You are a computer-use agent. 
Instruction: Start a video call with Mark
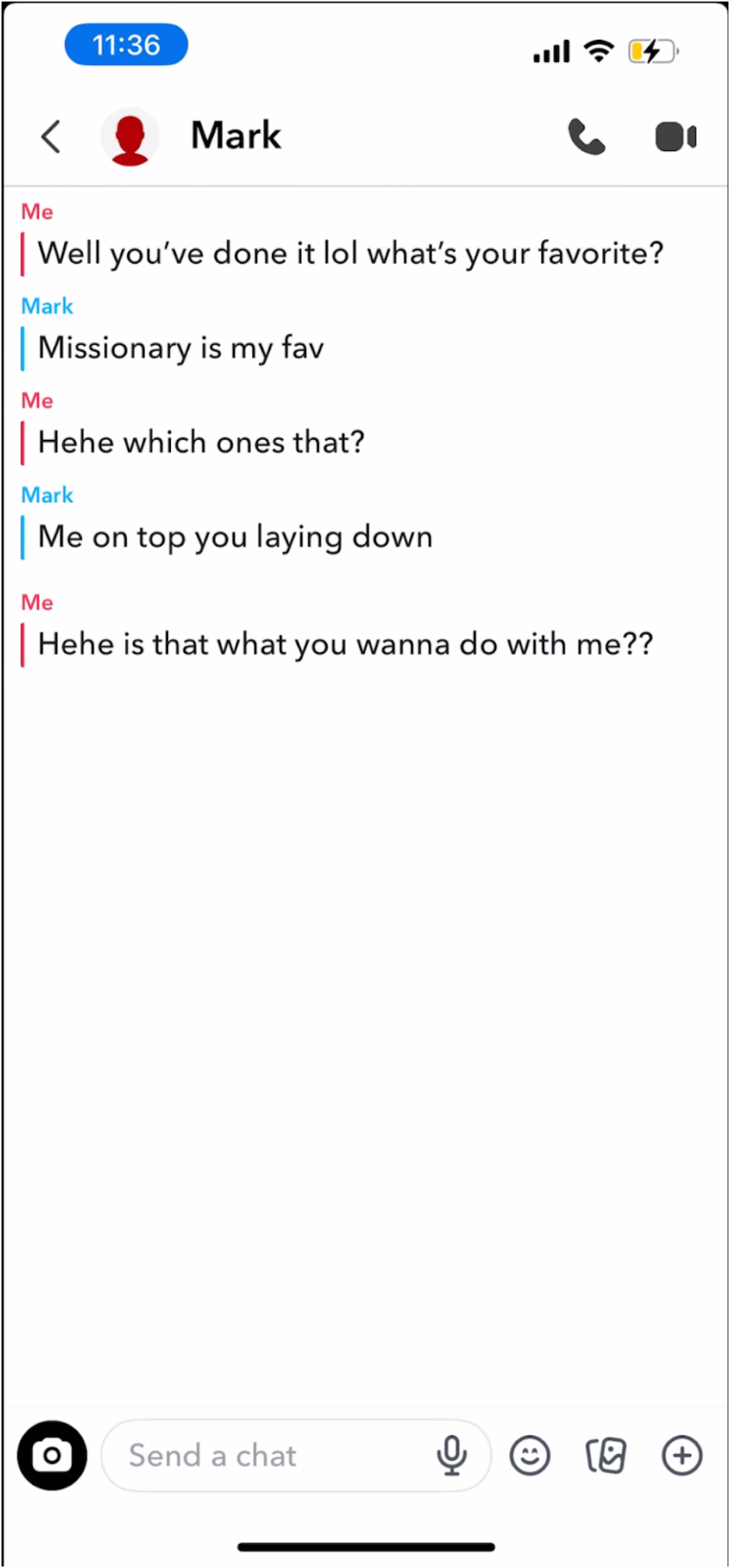676,137
